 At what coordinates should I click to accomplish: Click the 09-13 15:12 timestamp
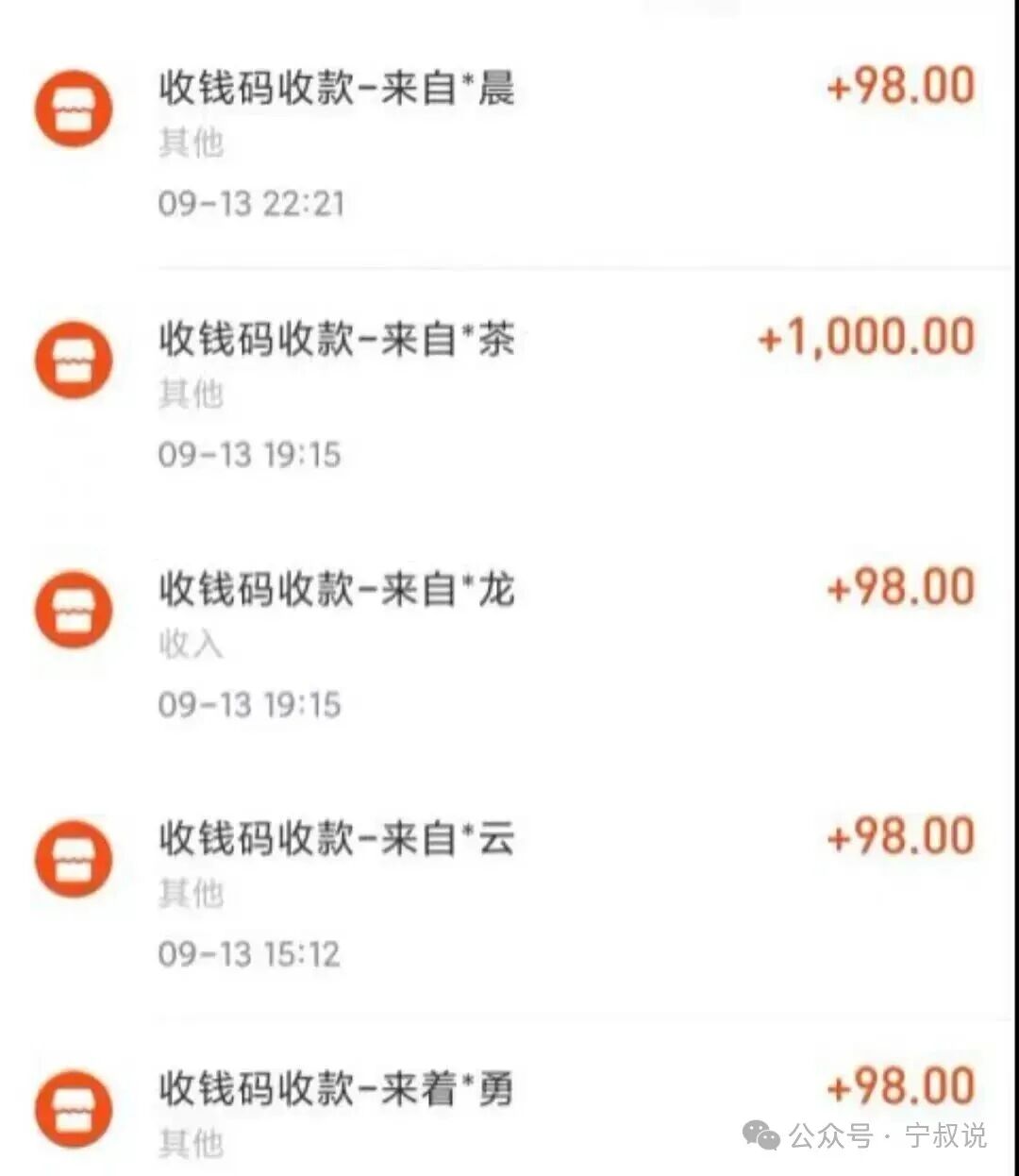click(251, 955)
